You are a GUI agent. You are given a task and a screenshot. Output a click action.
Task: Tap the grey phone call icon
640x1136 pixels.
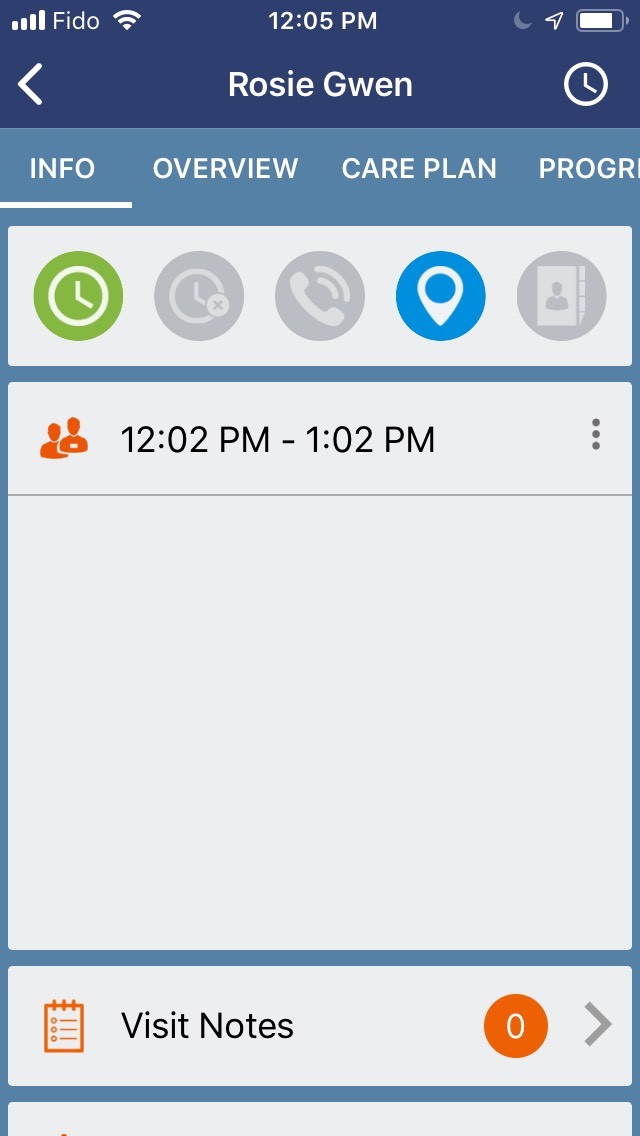coord(320,296)
